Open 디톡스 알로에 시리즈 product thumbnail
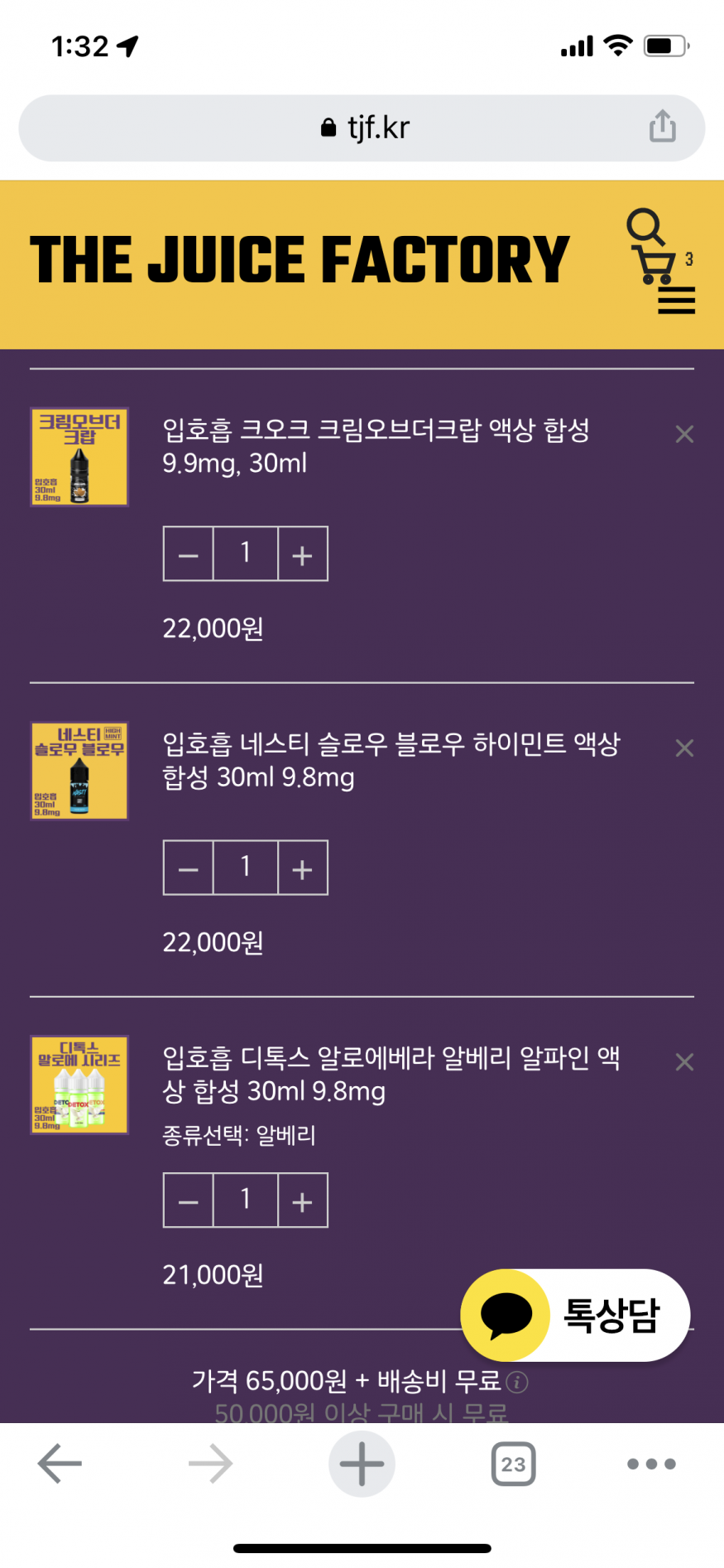This screenshot has height=1568, width=724. [x=79, y=1085]
